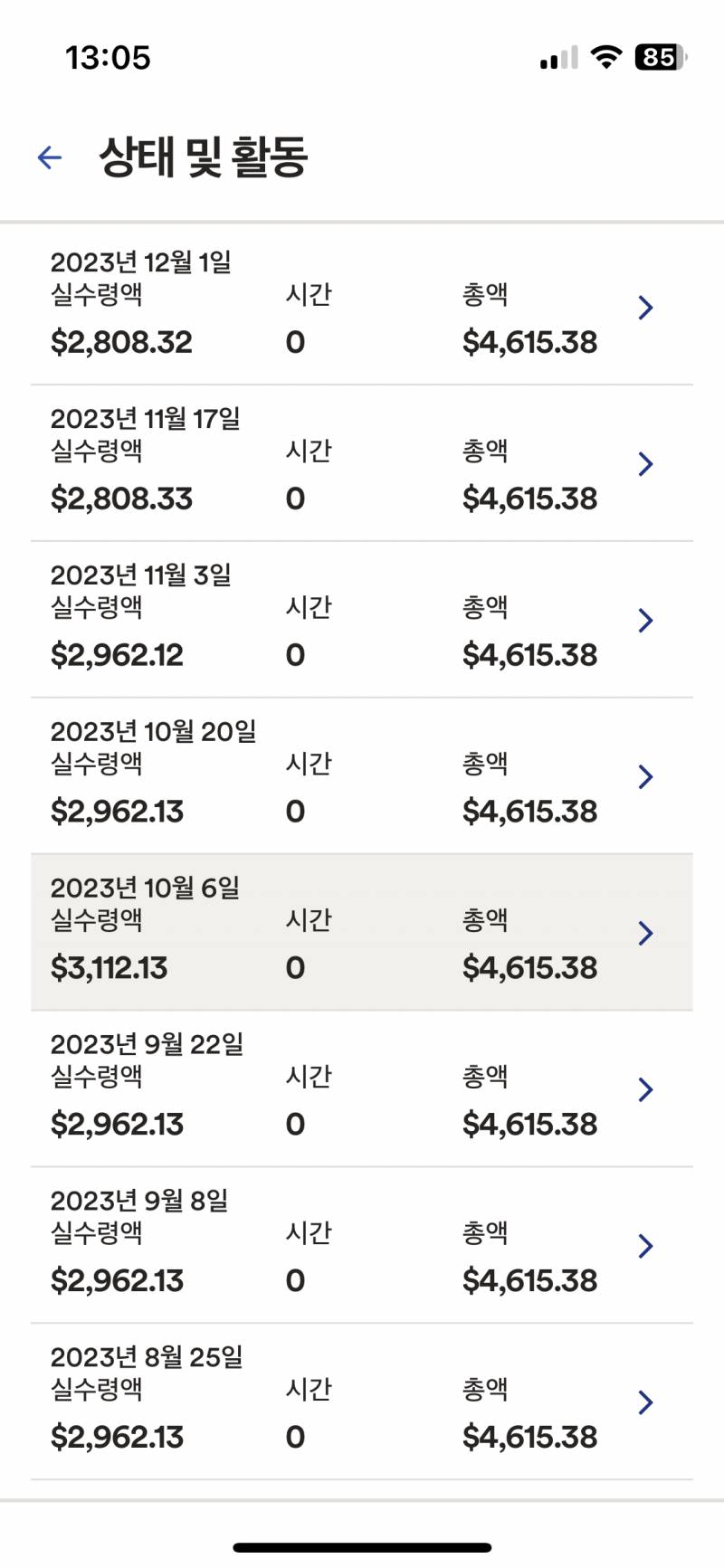Expand the October 20 paycheck details
The width and height of the screenshot is (724, 1568).
645,776
